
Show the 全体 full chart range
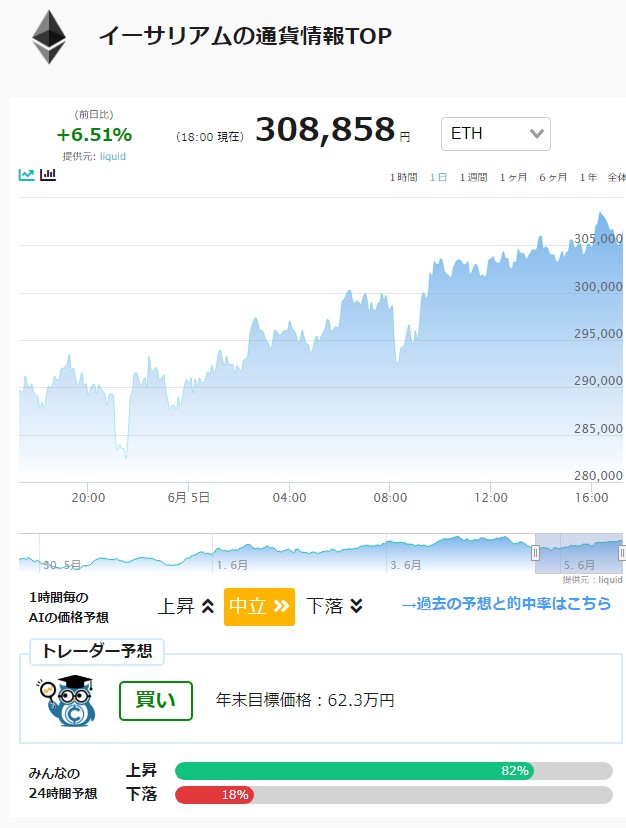[616, 177]
